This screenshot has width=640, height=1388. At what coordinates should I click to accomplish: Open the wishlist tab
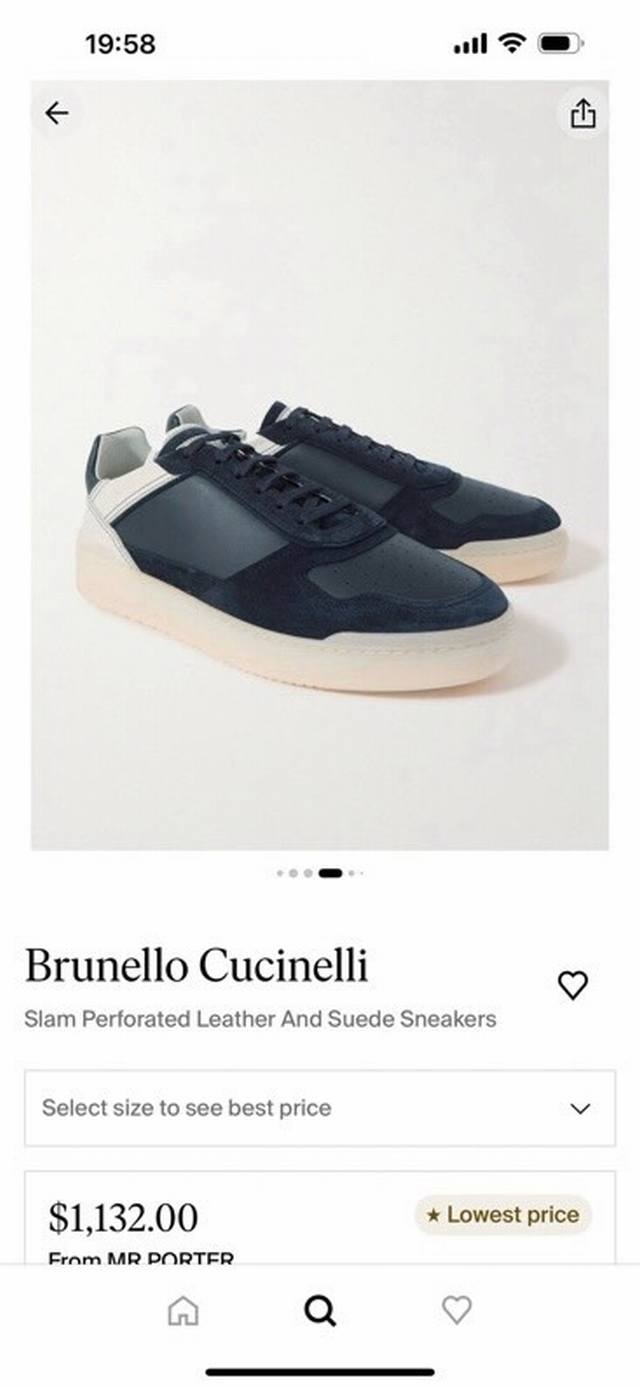(x=457, y=1310)
